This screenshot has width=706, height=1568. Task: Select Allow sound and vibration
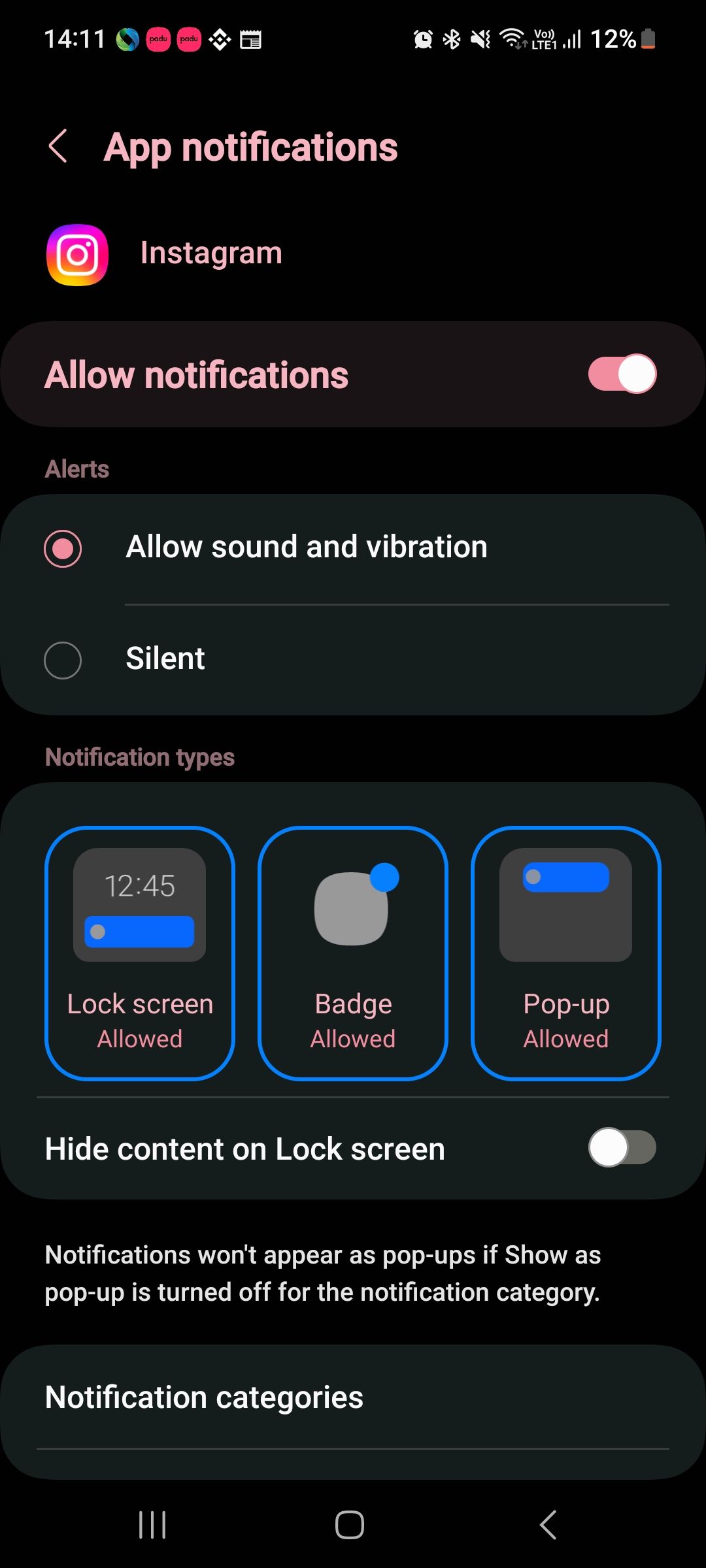[63, 546]
